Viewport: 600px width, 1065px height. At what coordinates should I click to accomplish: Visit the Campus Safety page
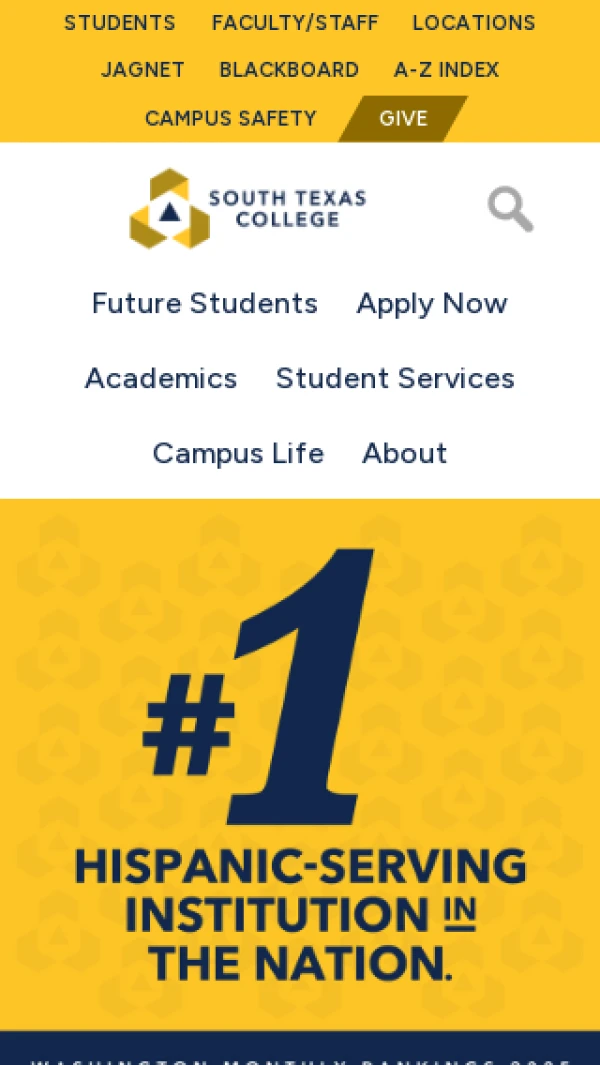(231, 118)
